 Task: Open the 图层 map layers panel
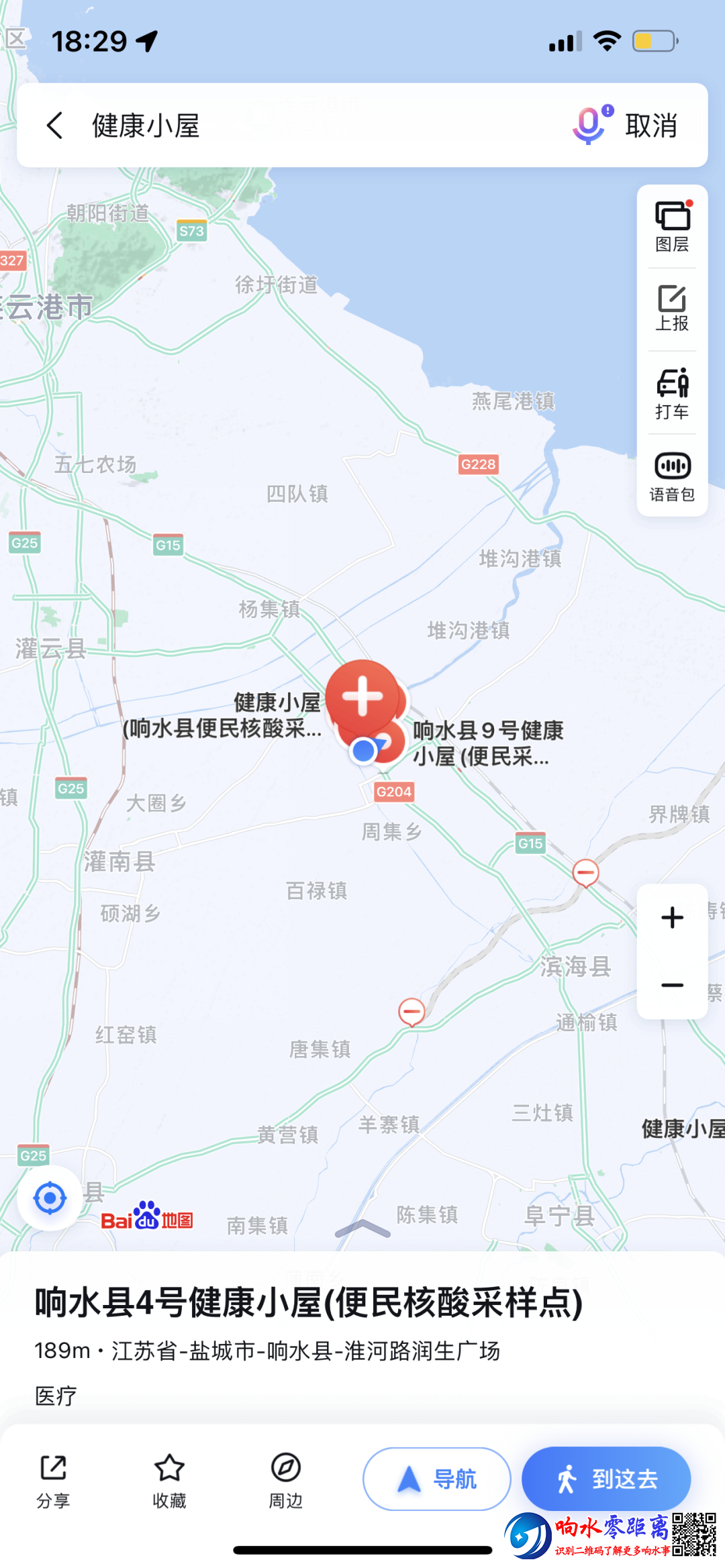(672, 227)
